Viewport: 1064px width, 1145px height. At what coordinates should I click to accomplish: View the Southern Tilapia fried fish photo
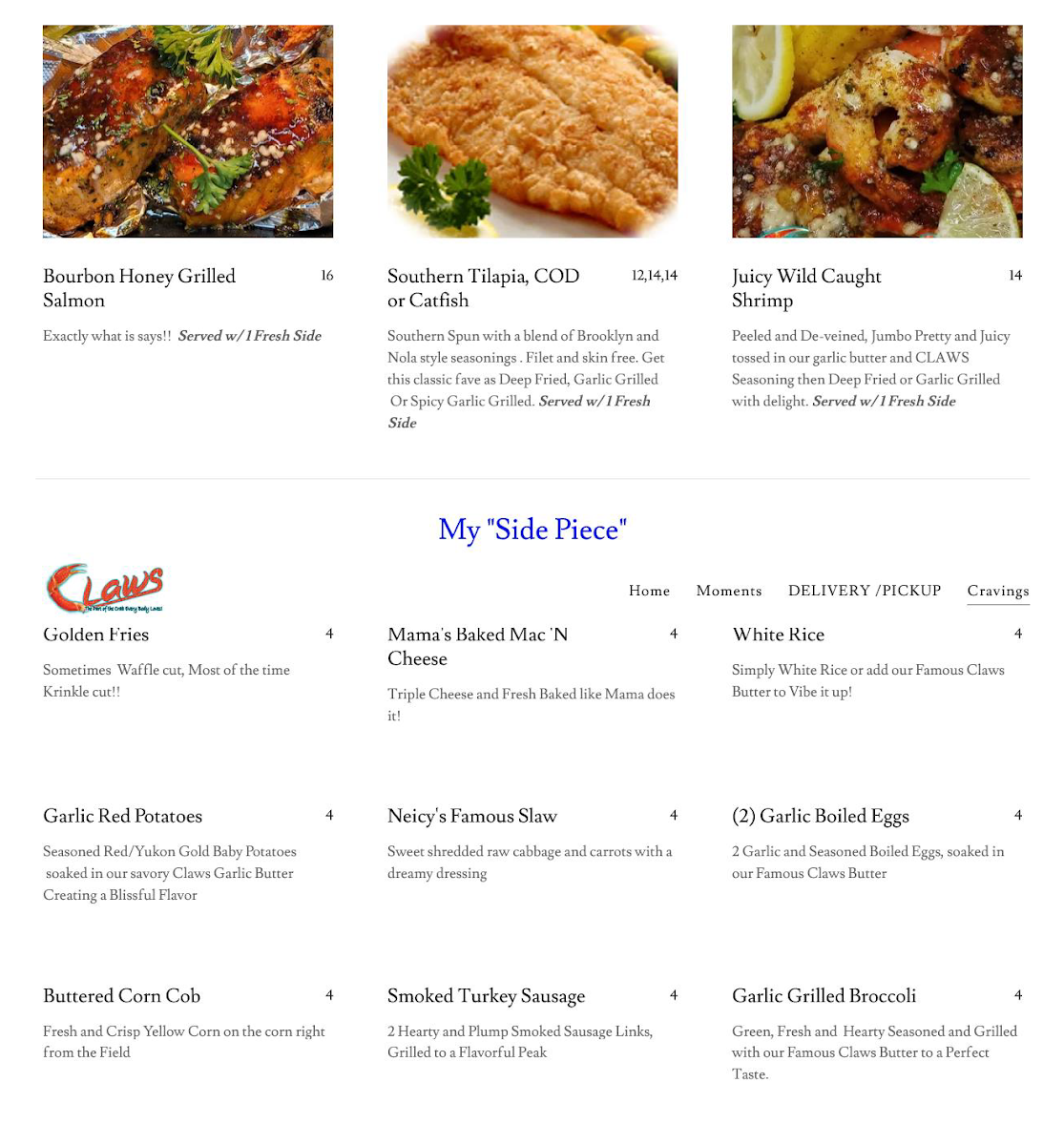tap(532, 132)
